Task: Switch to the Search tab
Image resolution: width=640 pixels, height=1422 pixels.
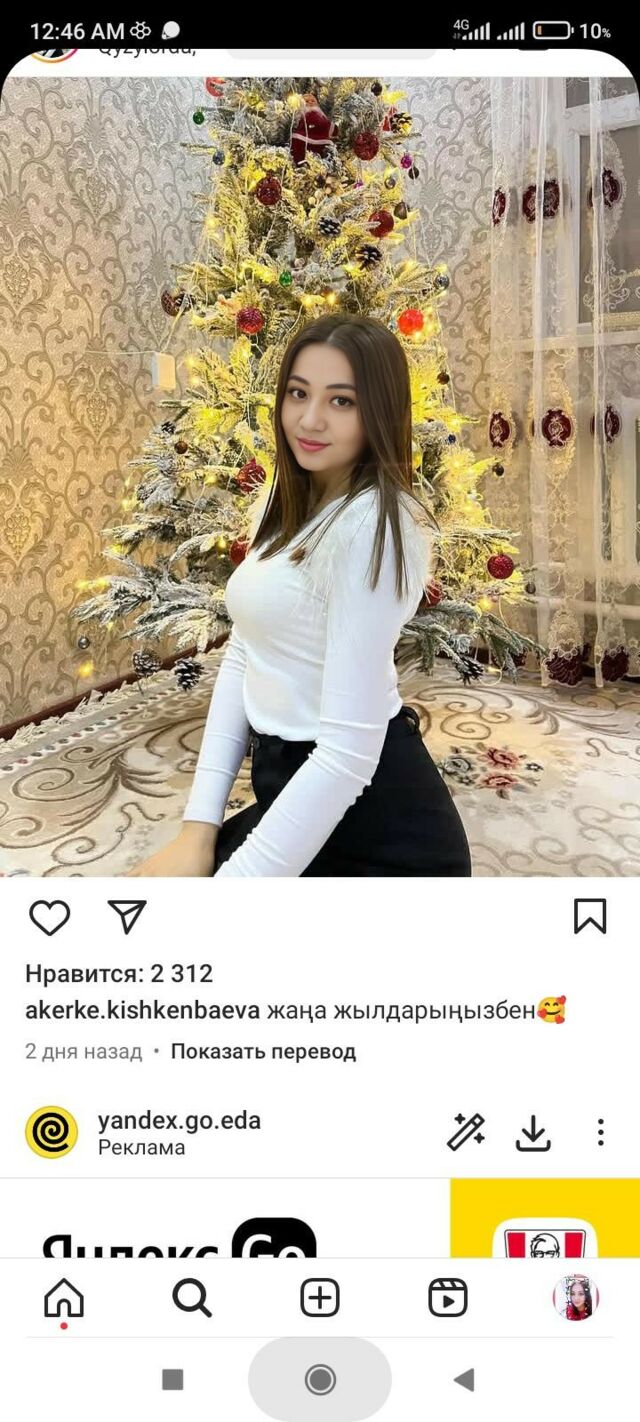Action: point(192,1298)
